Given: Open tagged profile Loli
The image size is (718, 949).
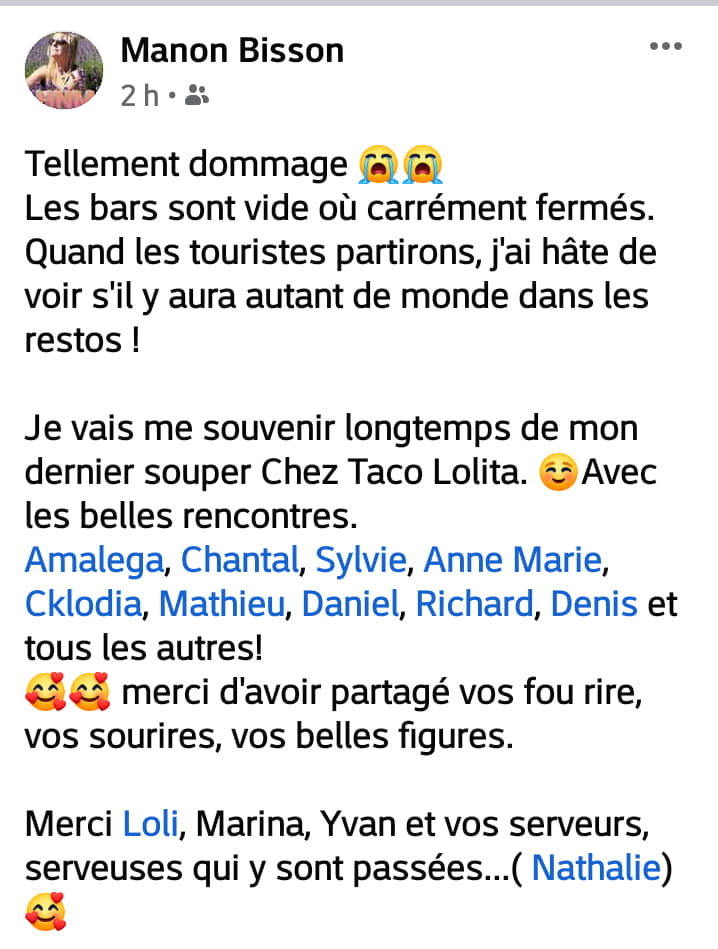Looking at the screenshot, I should point(150,824).
